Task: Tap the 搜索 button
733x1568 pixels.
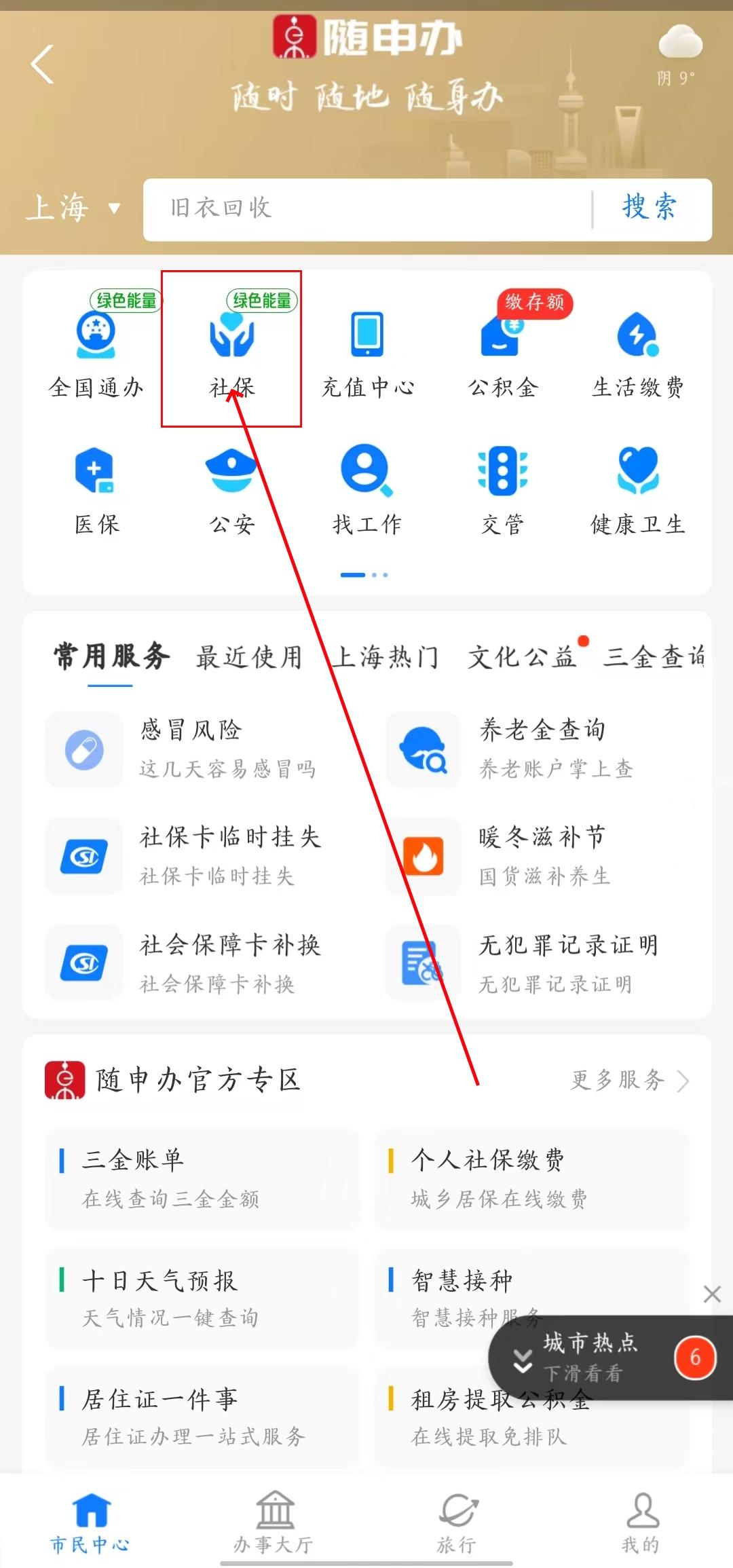Action: (x=650, y=208)
